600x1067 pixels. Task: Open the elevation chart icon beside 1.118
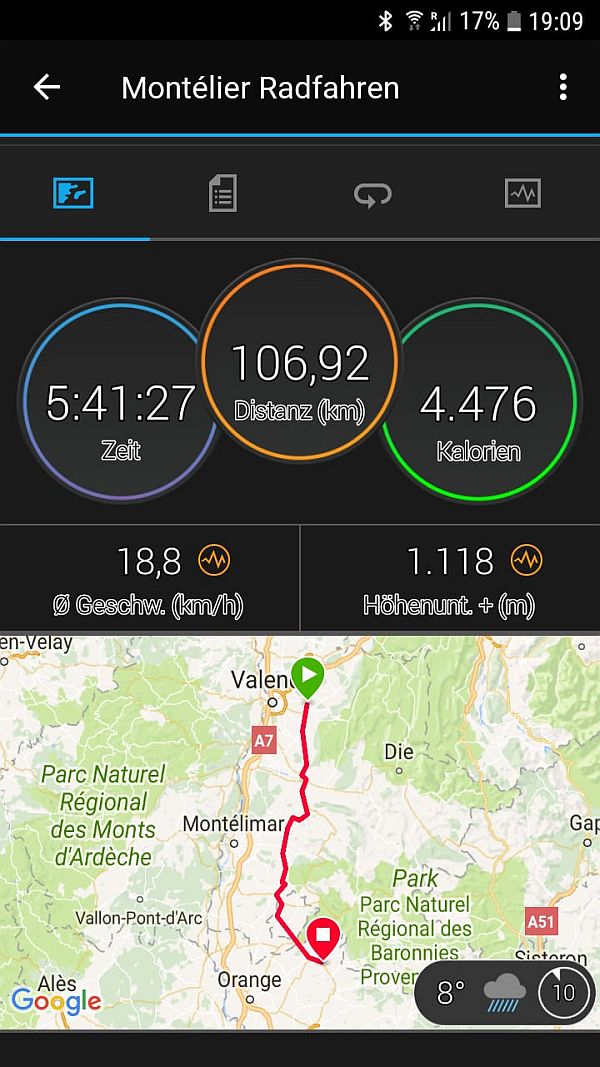point(527,561)
